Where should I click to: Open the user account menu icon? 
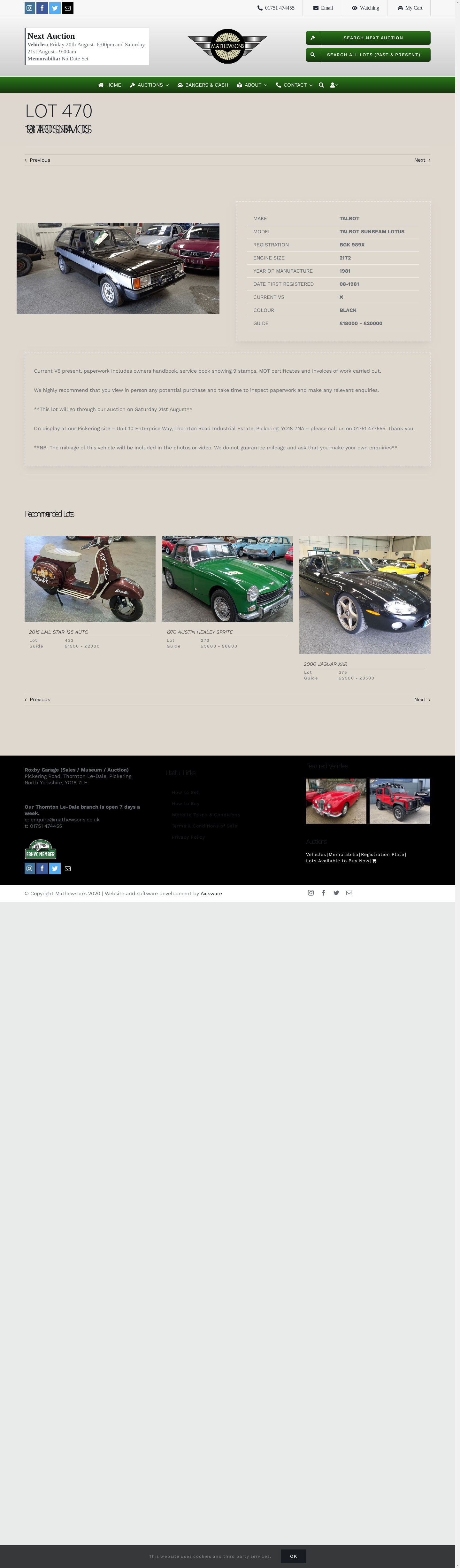coord(333,85)
